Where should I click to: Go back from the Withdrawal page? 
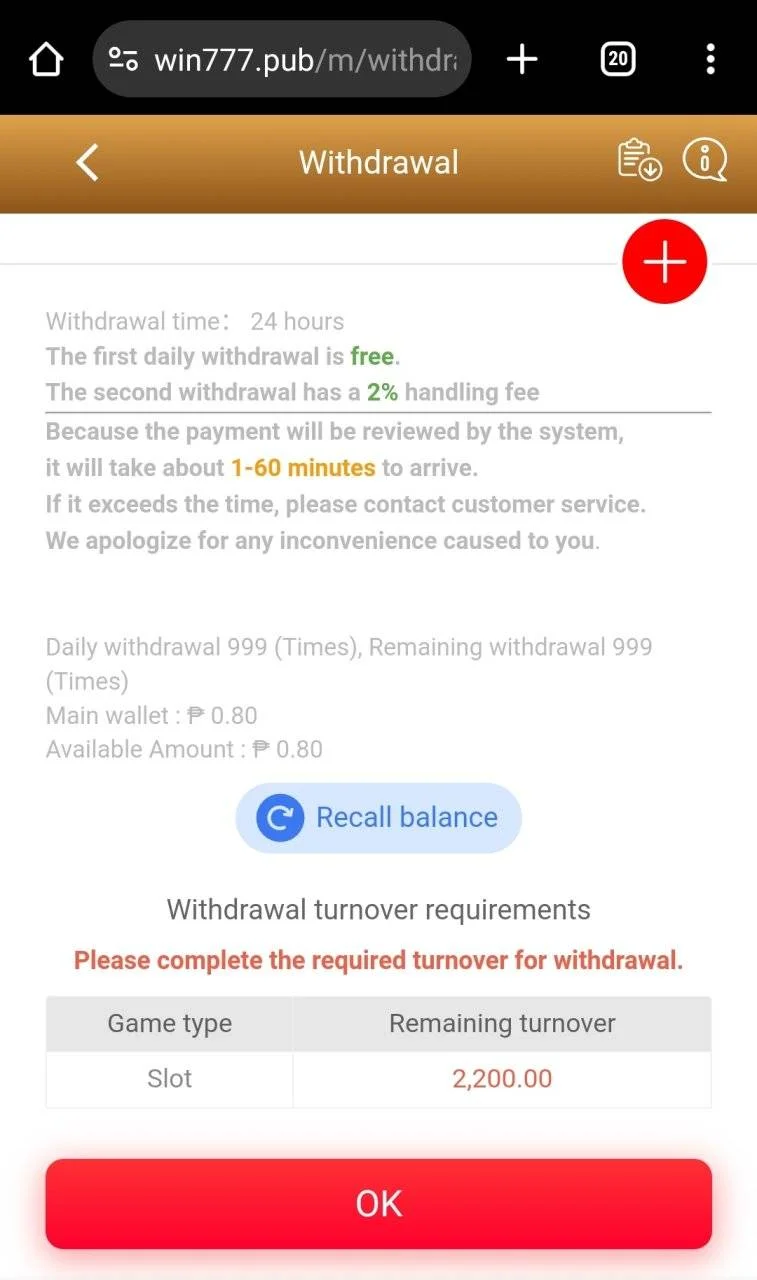(87, 162)
